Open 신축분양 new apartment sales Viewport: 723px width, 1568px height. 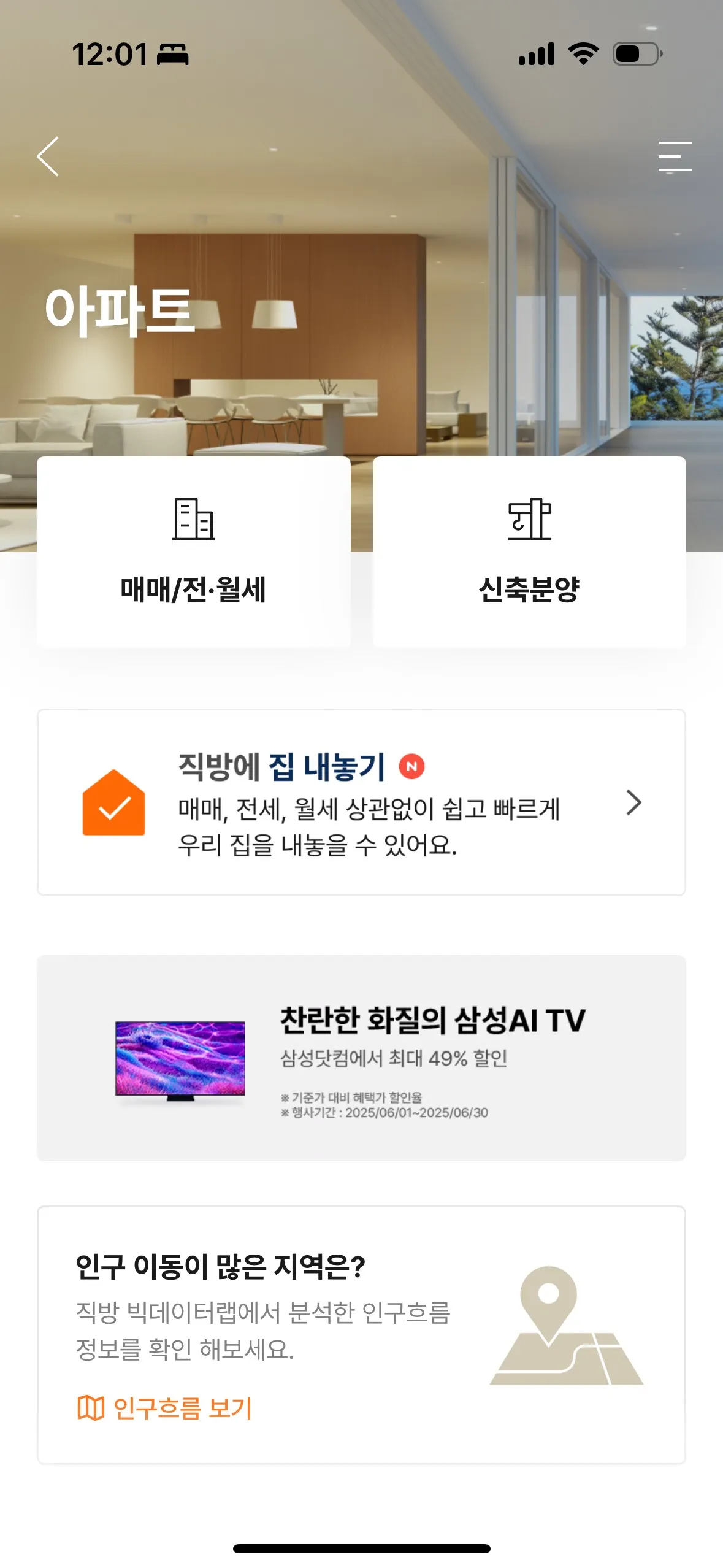click(529, 551)
